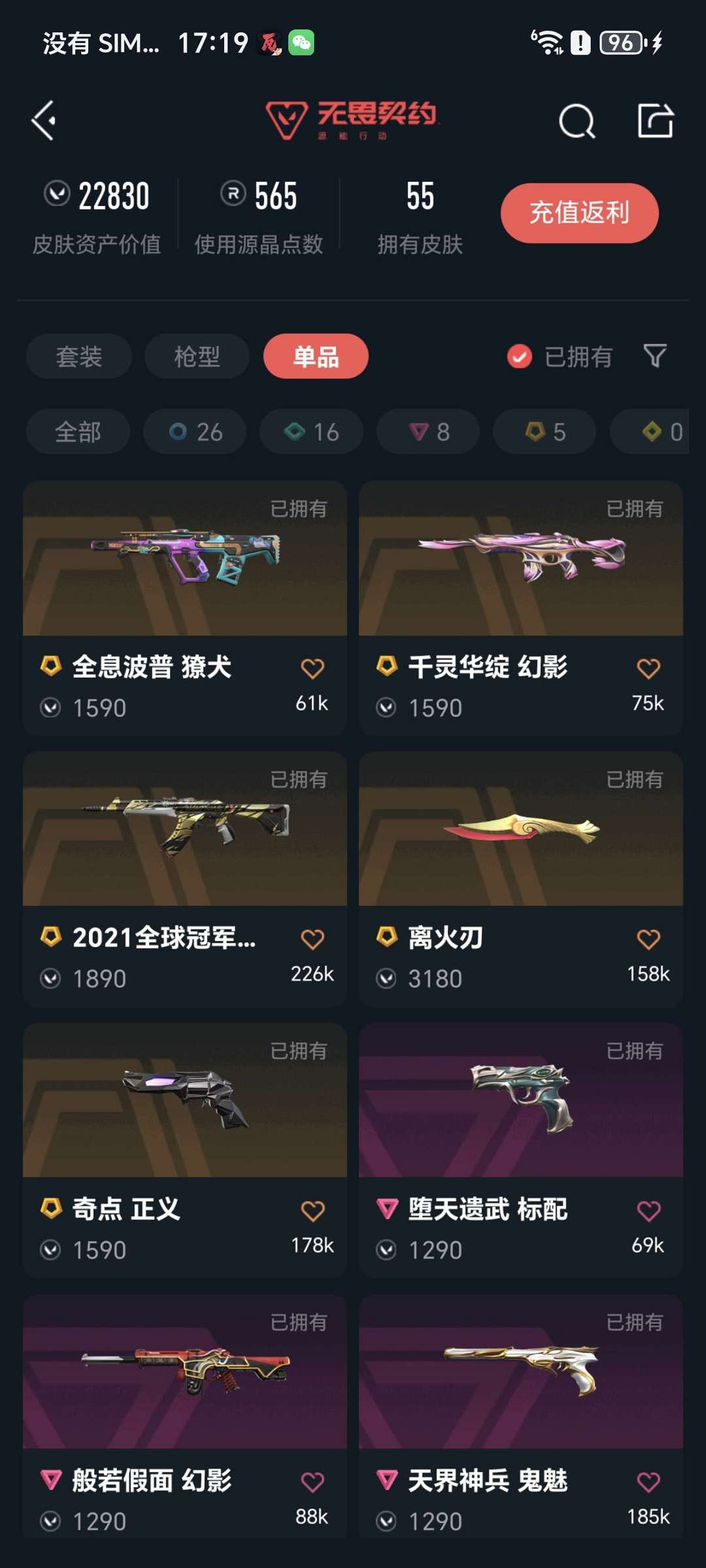Switch to the 枪型 tab
The height and width of the screenshot is (1568, 706).
pyautogui.click(x=197, y=356)
